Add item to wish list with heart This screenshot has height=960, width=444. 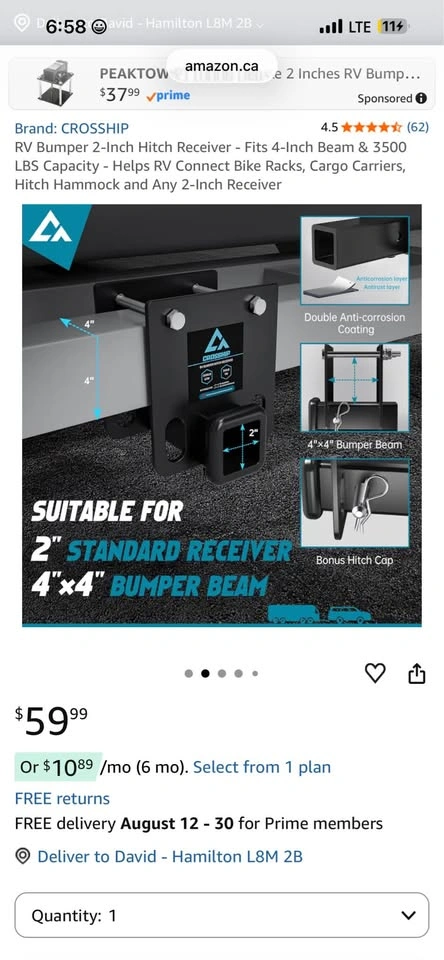375,673
